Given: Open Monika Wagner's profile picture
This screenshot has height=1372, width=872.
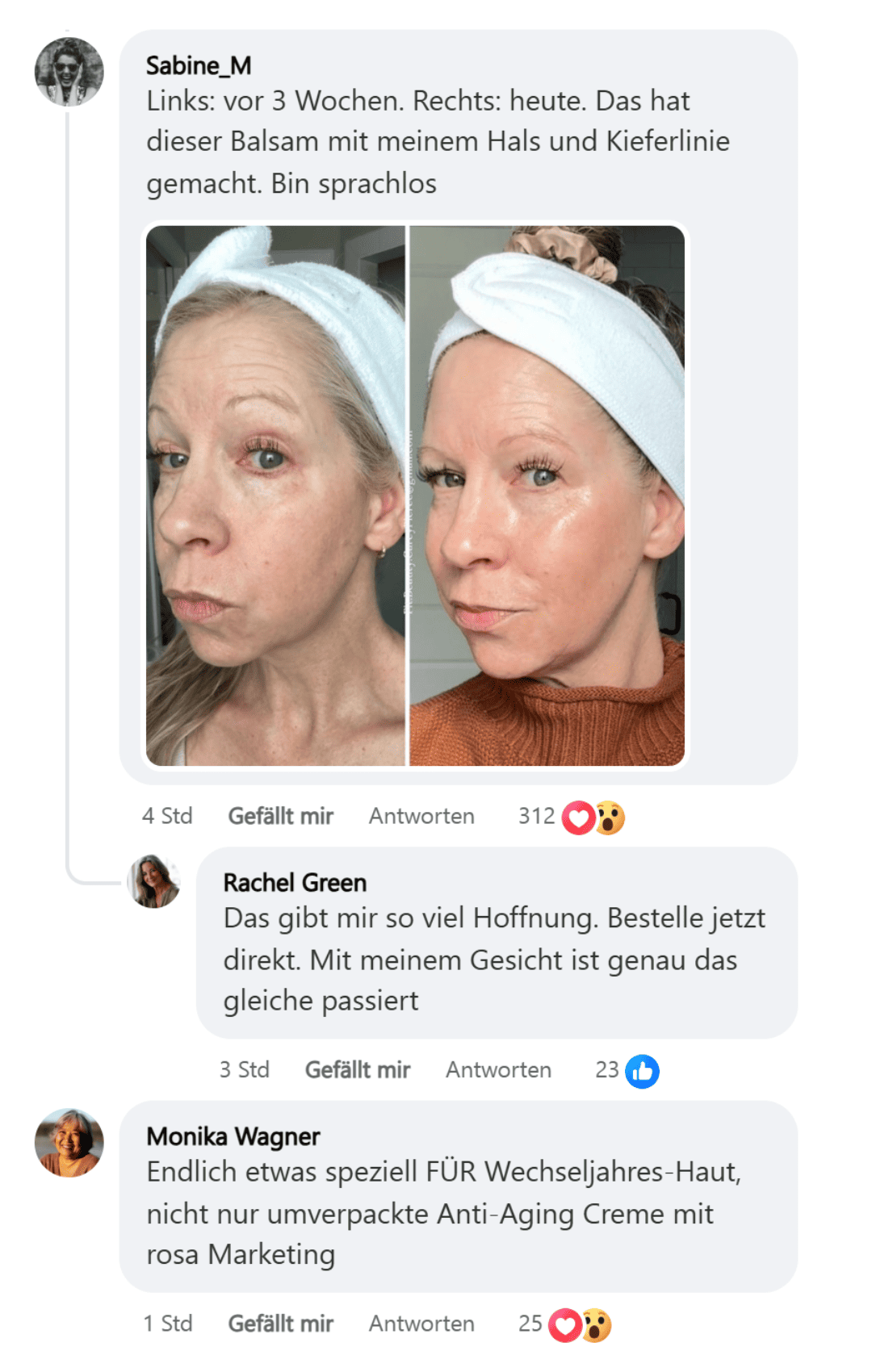Looking at the screenshot, I should pos(69,1143).
